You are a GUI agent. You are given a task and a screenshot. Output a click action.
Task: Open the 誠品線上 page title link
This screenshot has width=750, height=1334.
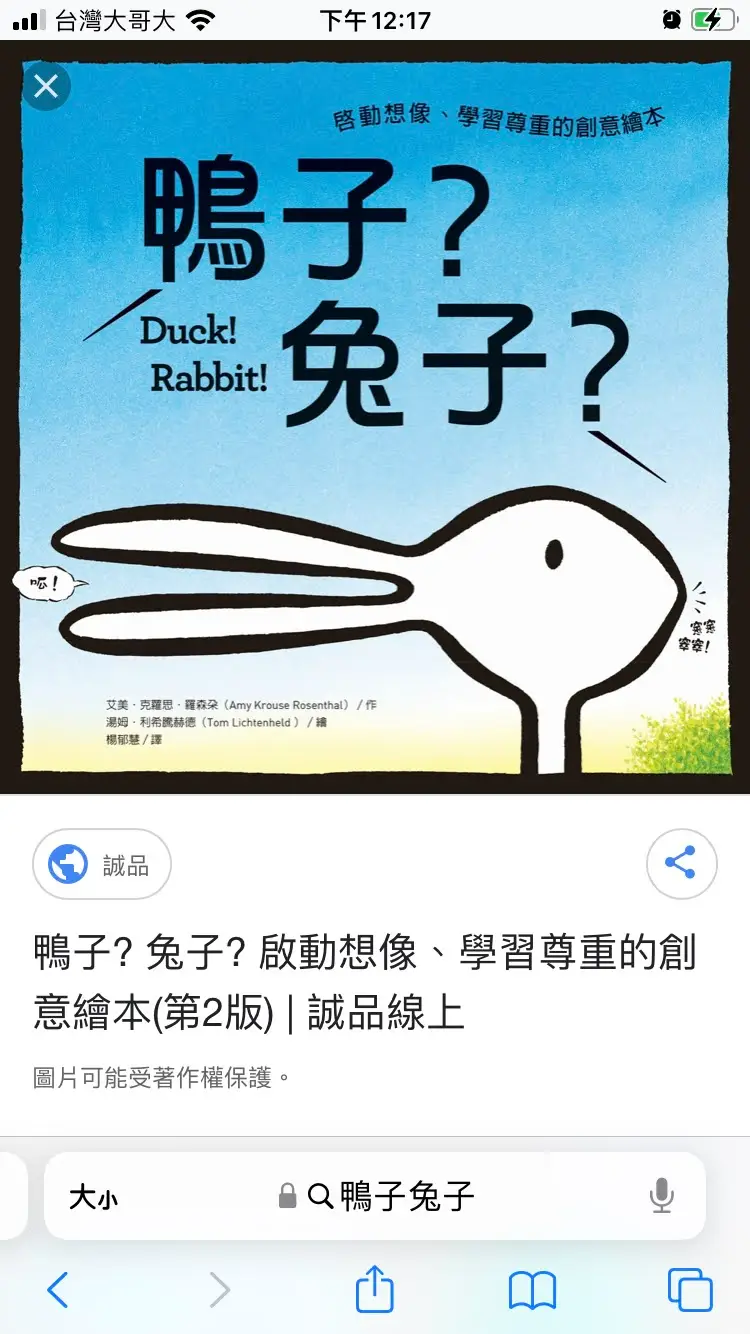point(364,982)
